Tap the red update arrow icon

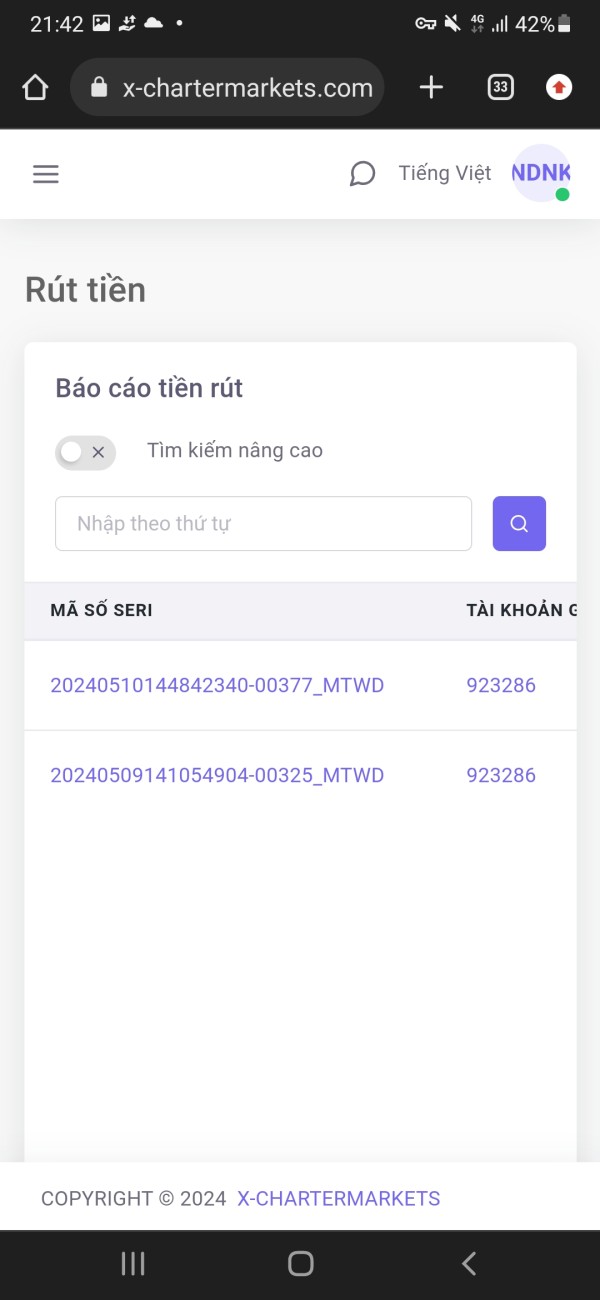(x=559, y=88)
